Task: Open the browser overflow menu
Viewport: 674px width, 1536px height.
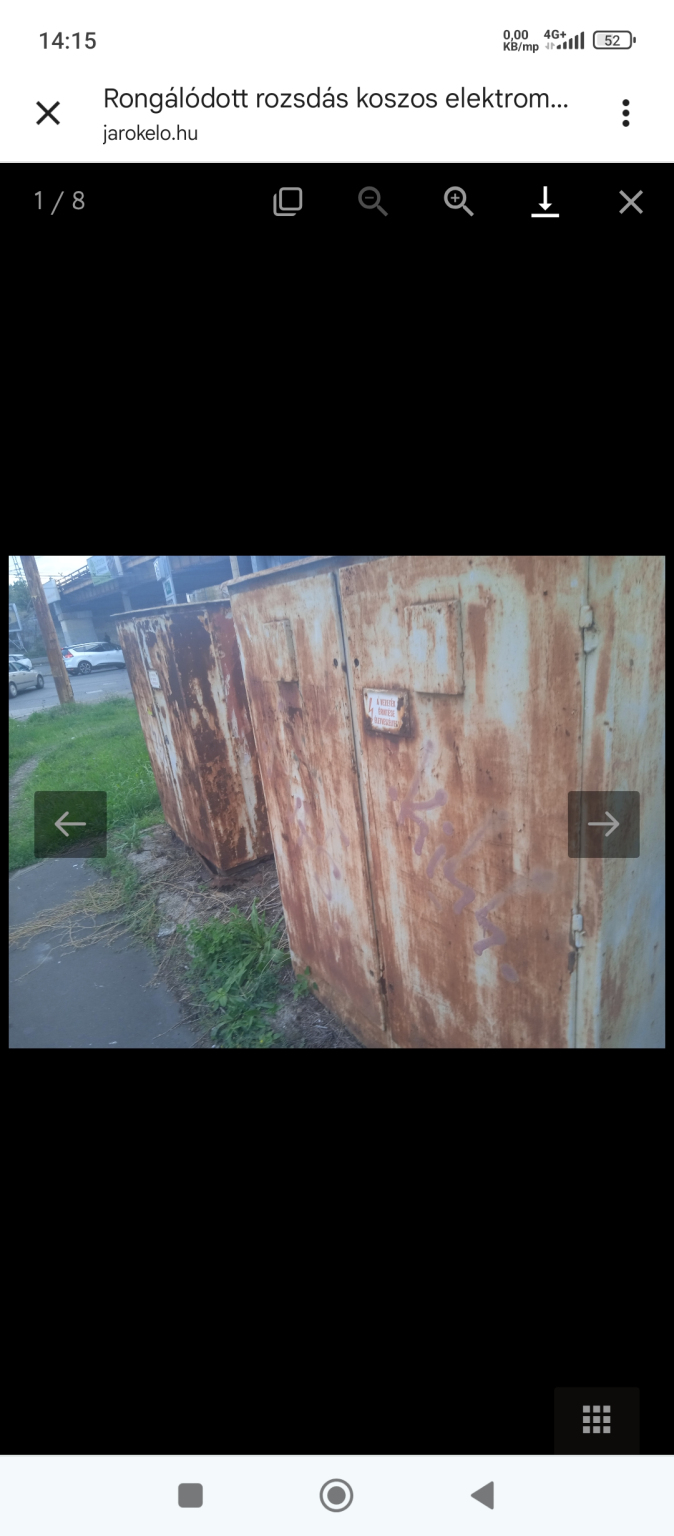Action: (625, 113)
